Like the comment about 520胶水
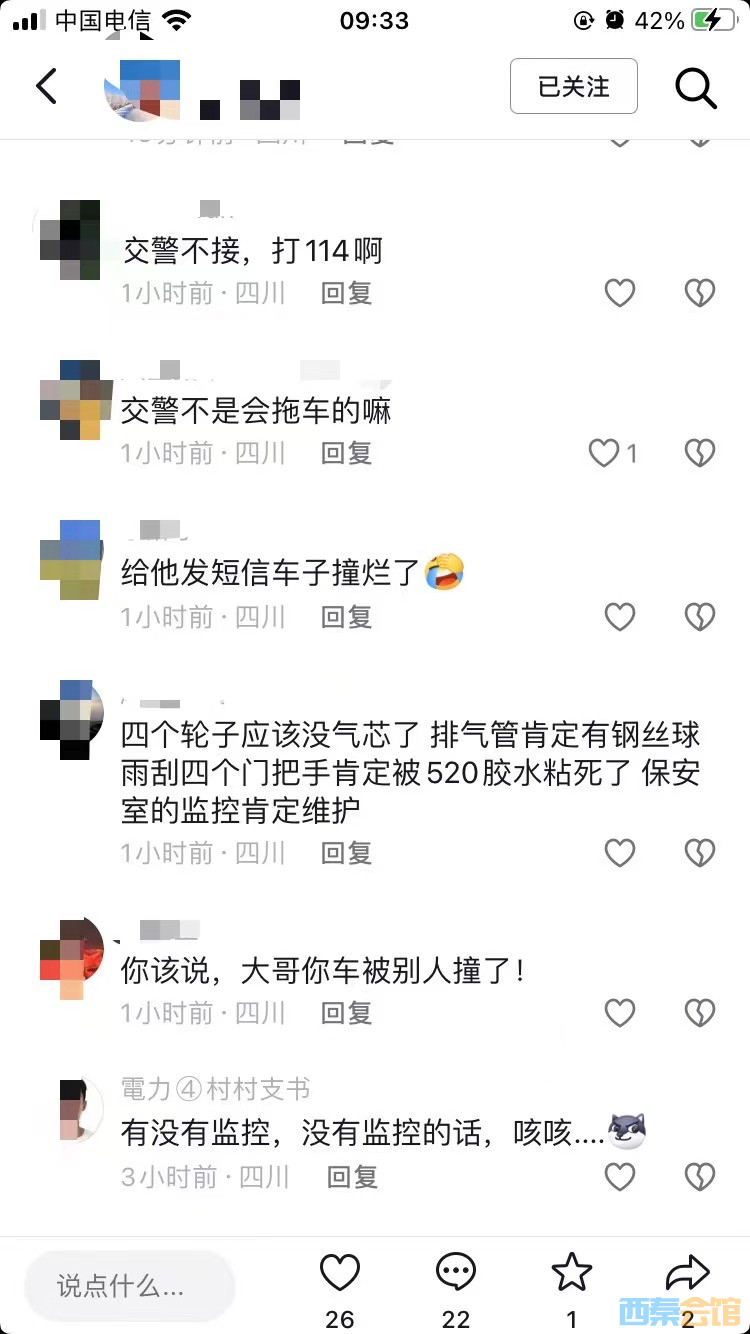The height and width of the screenshot is (1334, 750). [620, 852]
